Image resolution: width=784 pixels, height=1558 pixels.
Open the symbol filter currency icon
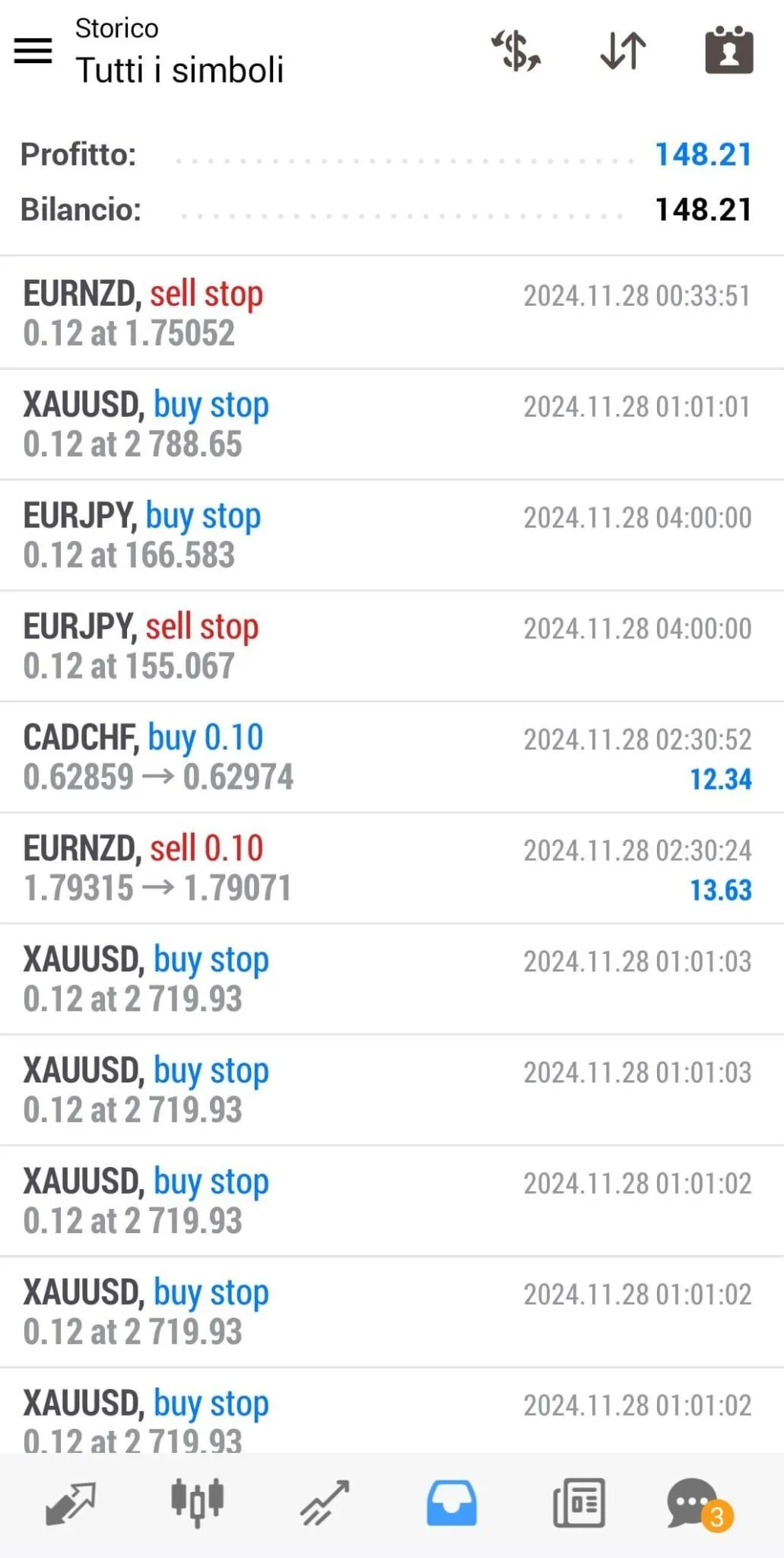[x=516, y=51]
